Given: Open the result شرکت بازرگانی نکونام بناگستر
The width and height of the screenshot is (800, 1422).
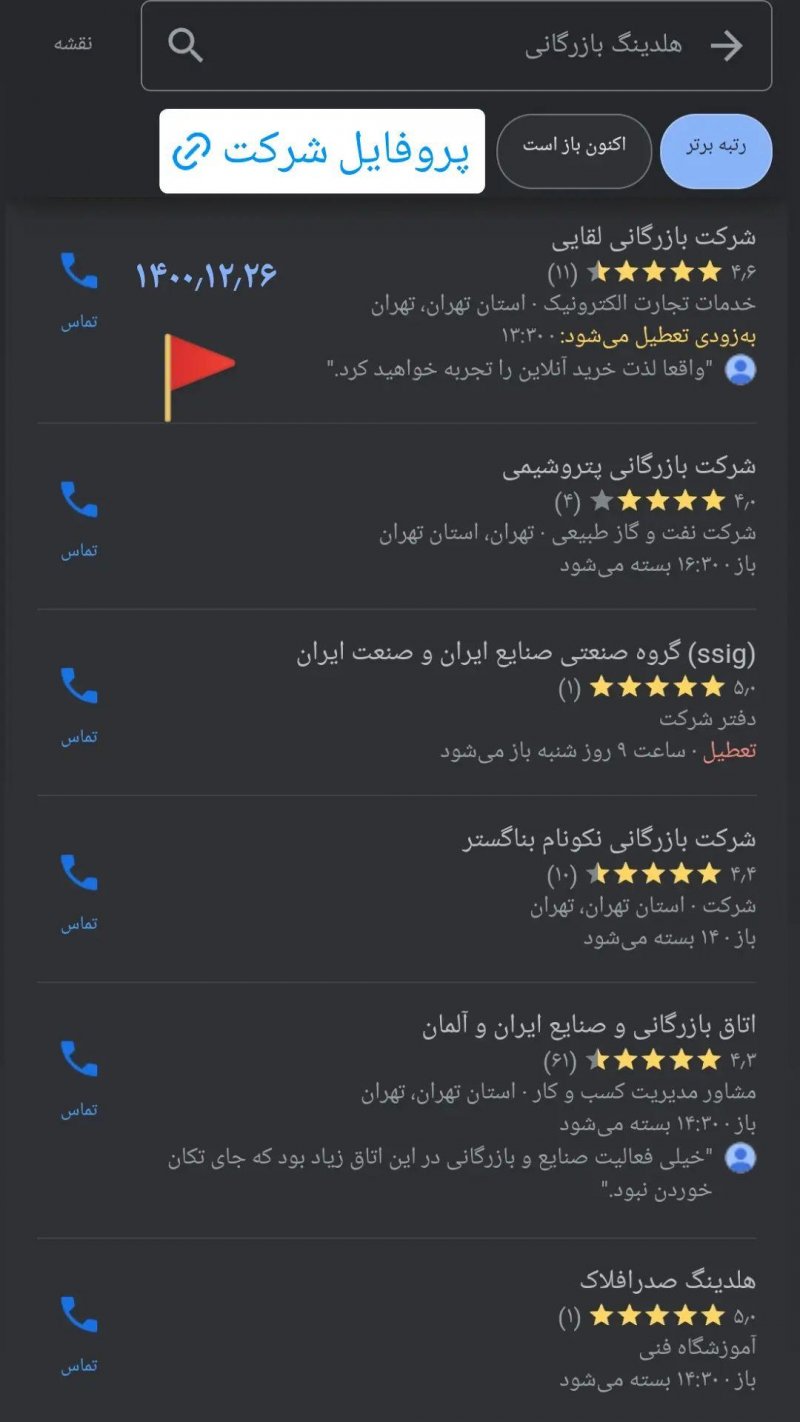Looking at the screenshot, I should click(608, 840).
